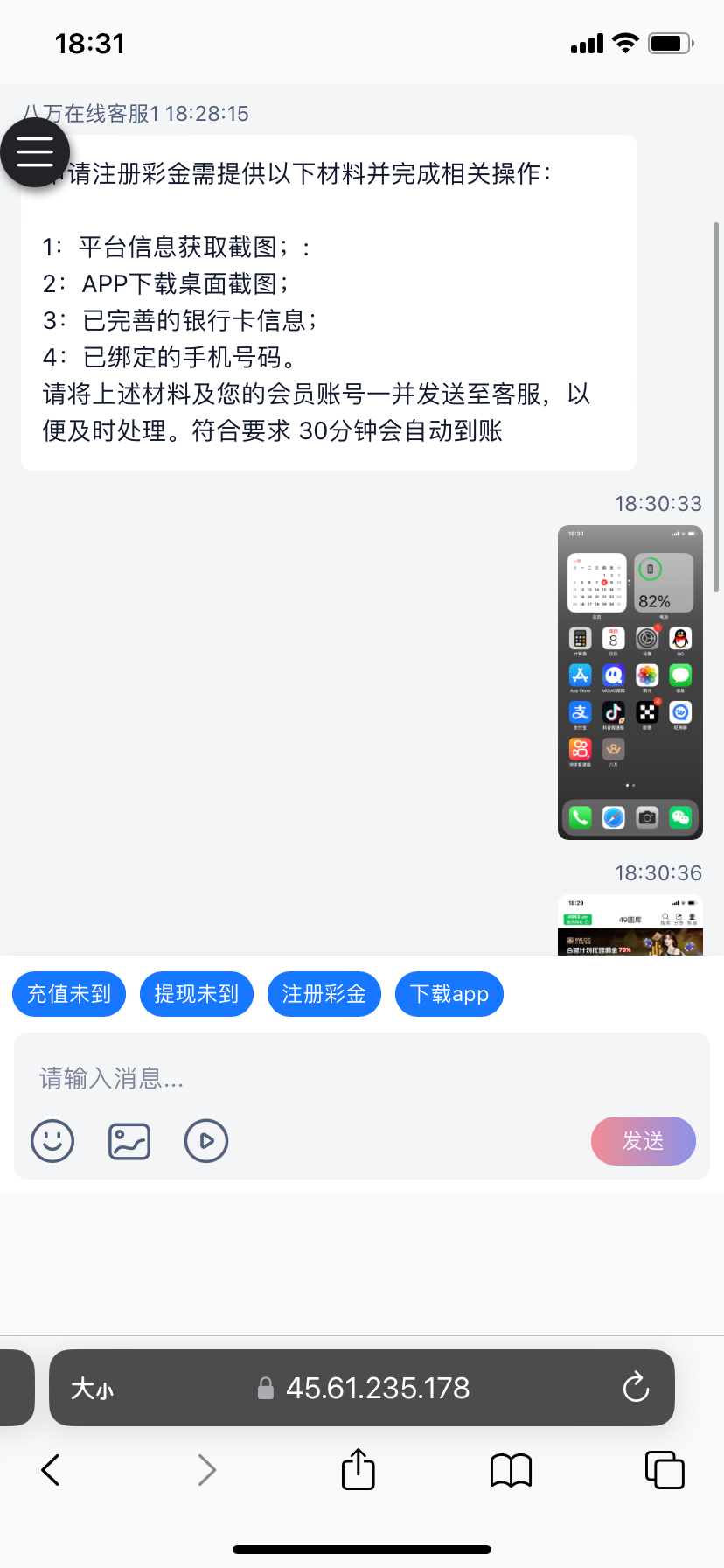Select the 提现未到 quick reply chip

click(x=197, y=994)
